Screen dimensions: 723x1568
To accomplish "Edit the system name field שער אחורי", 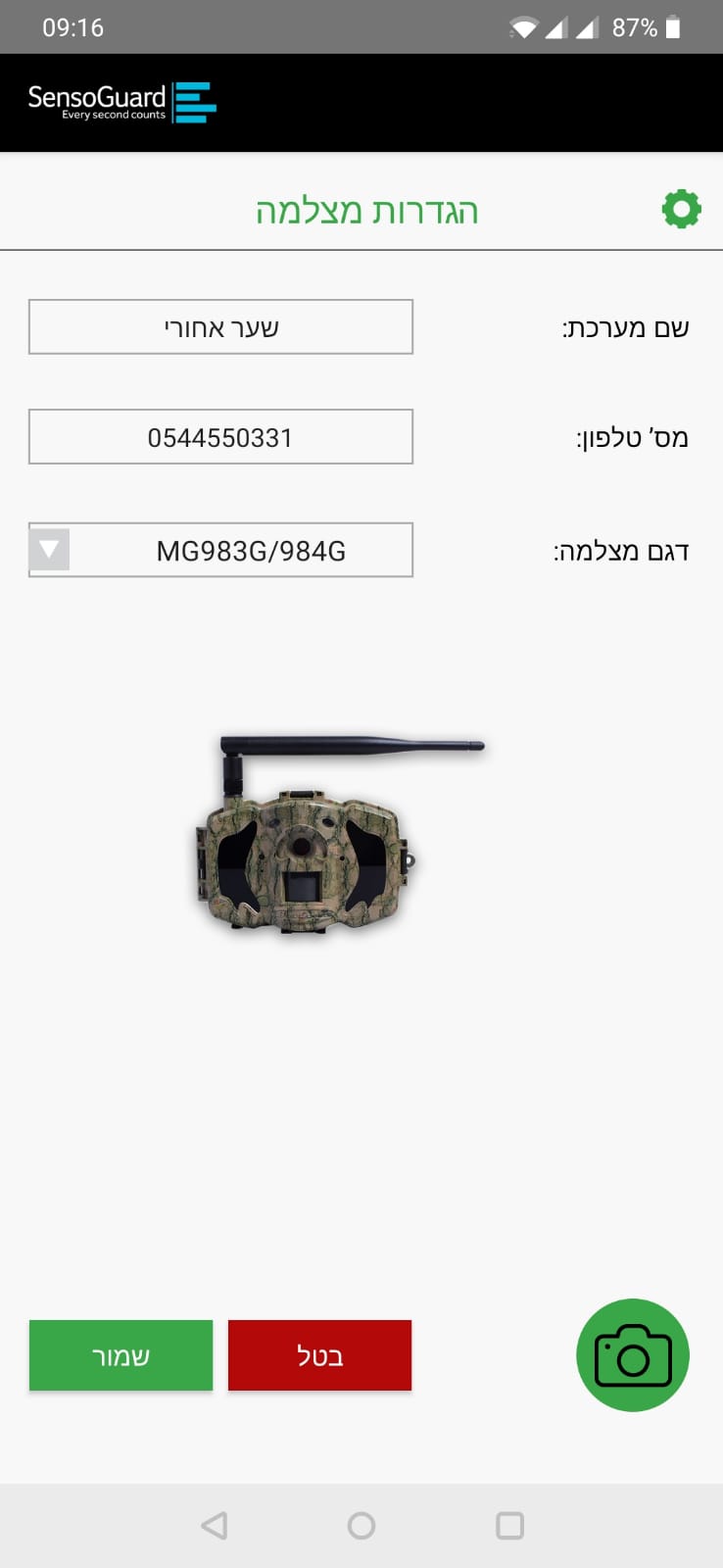I will coord(220,327).
